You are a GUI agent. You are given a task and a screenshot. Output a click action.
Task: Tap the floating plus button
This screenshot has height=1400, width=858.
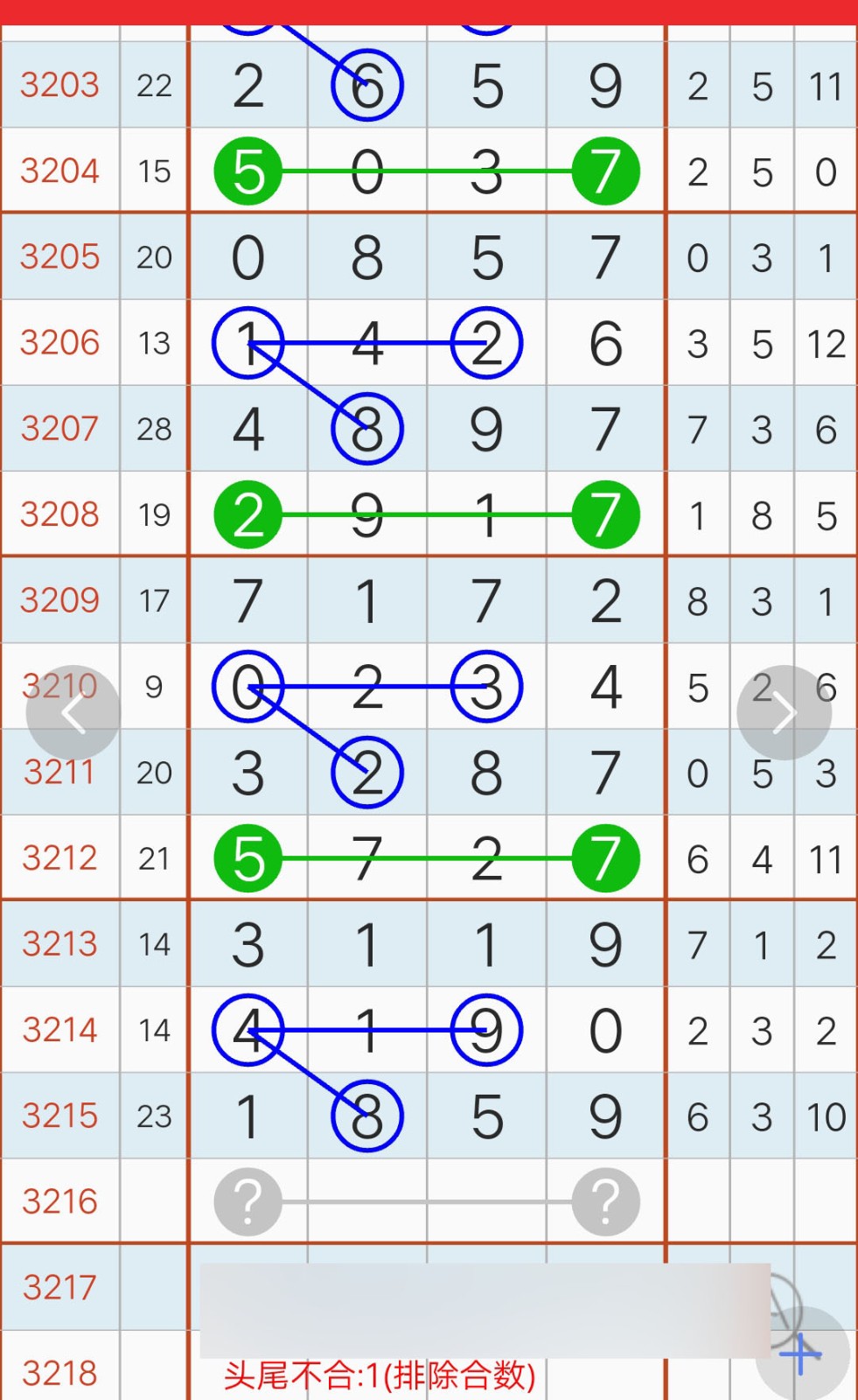pos(802,1354)
